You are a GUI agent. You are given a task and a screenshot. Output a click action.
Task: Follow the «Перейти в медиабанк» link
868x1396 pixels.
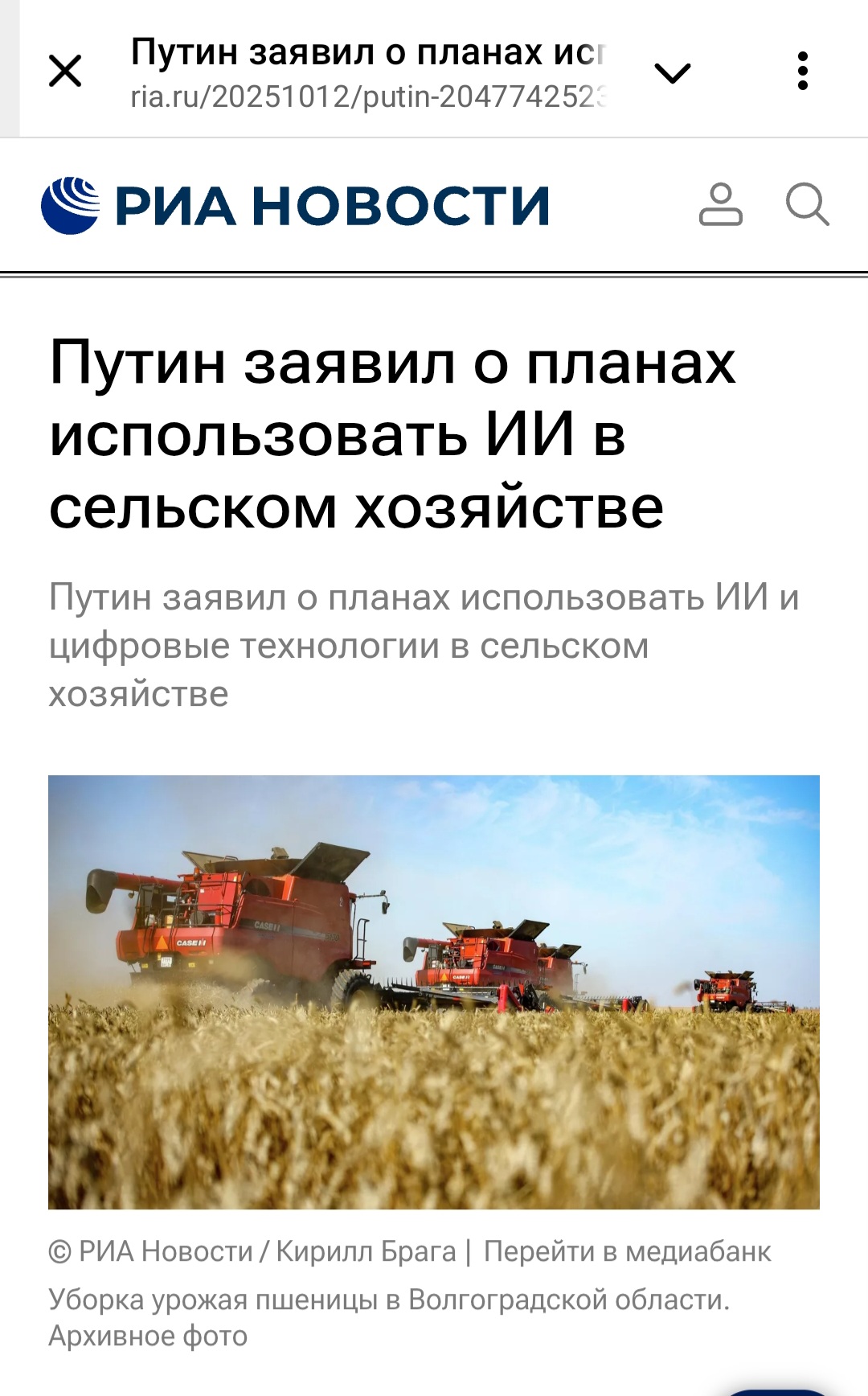tap(627, 1251)
